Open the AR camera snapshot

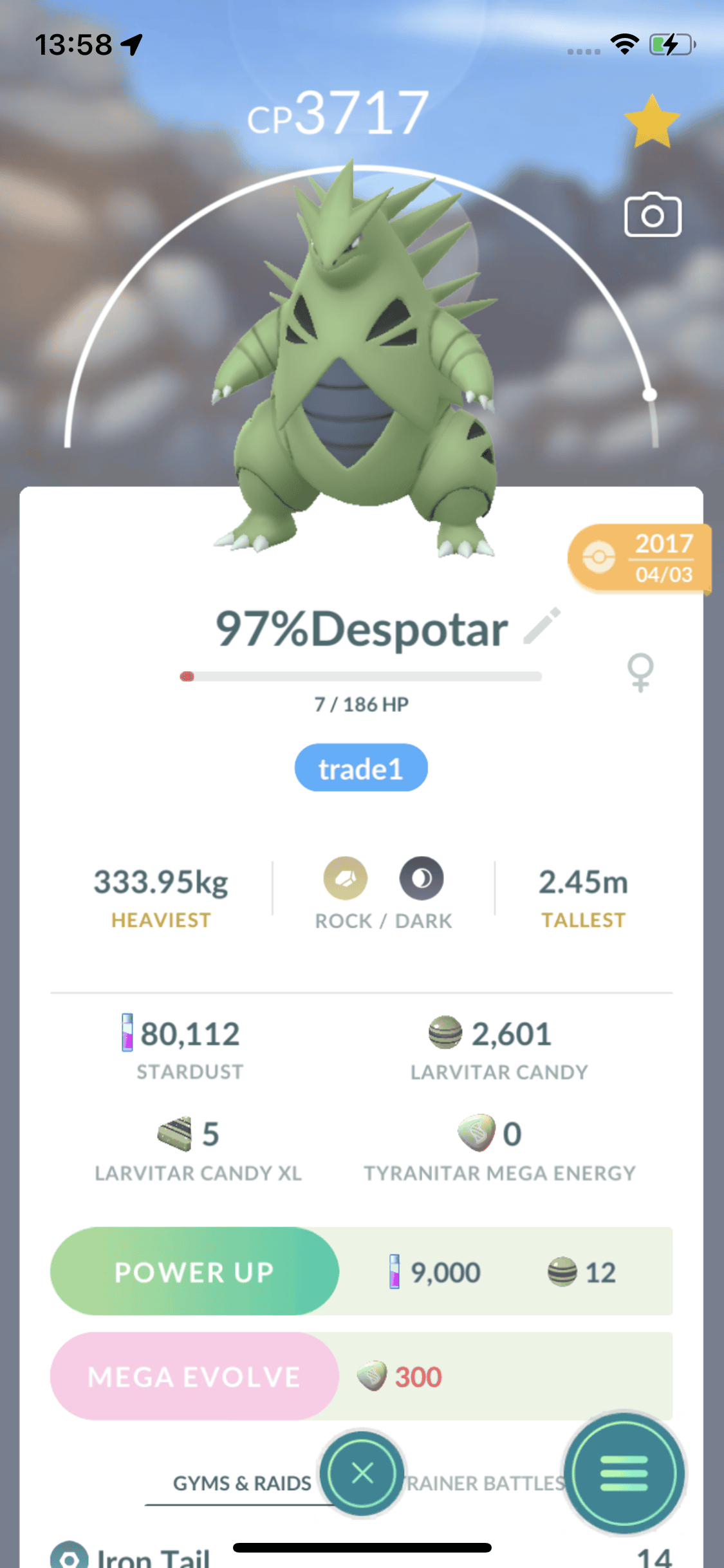(x=653, y=216)
